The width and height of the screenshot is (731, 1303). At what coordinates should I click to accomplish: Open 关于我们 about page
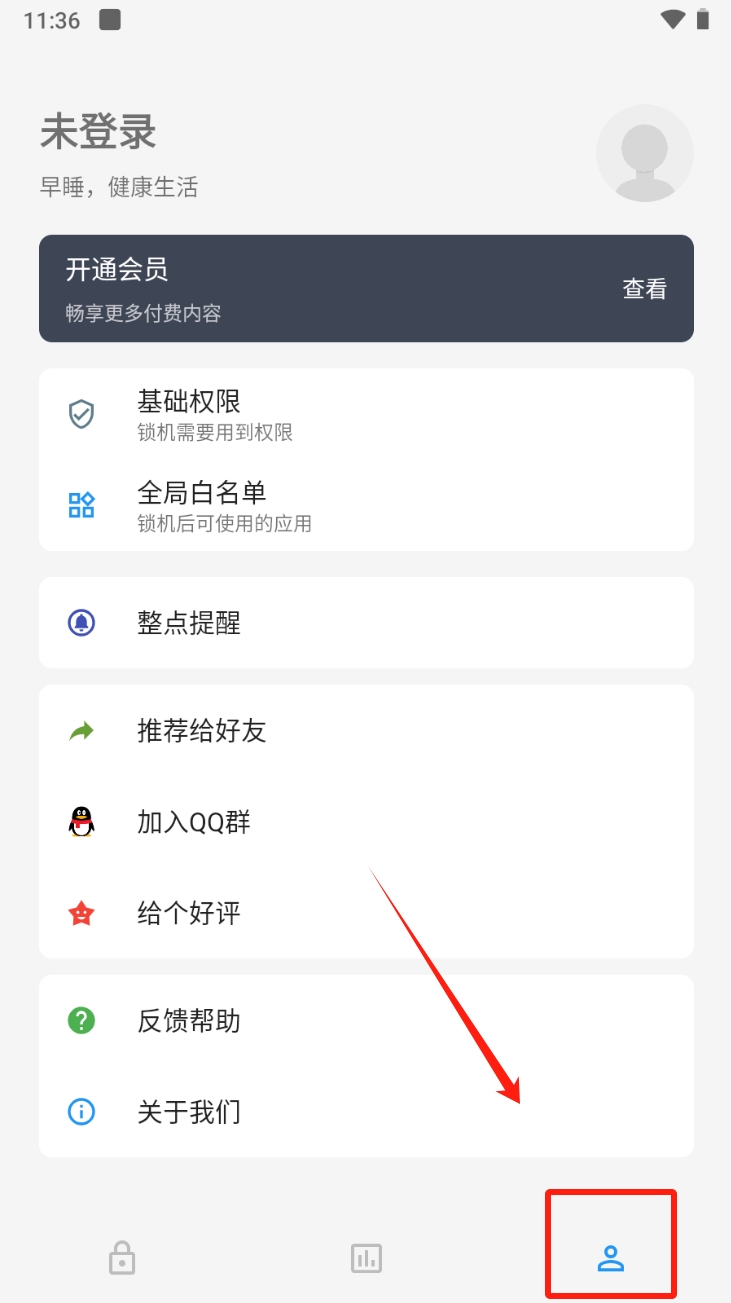pos(366,1112)
